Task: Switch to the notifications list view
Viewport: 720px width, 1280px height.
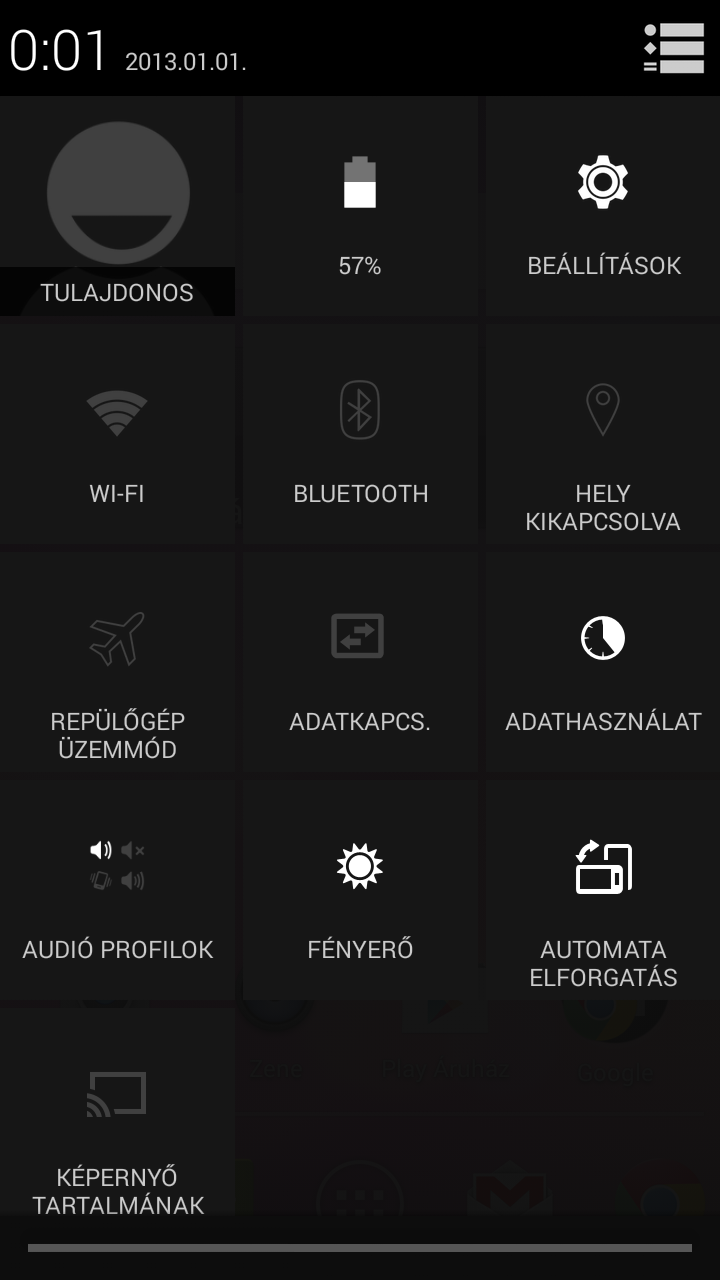Action: tap(674, 48)
